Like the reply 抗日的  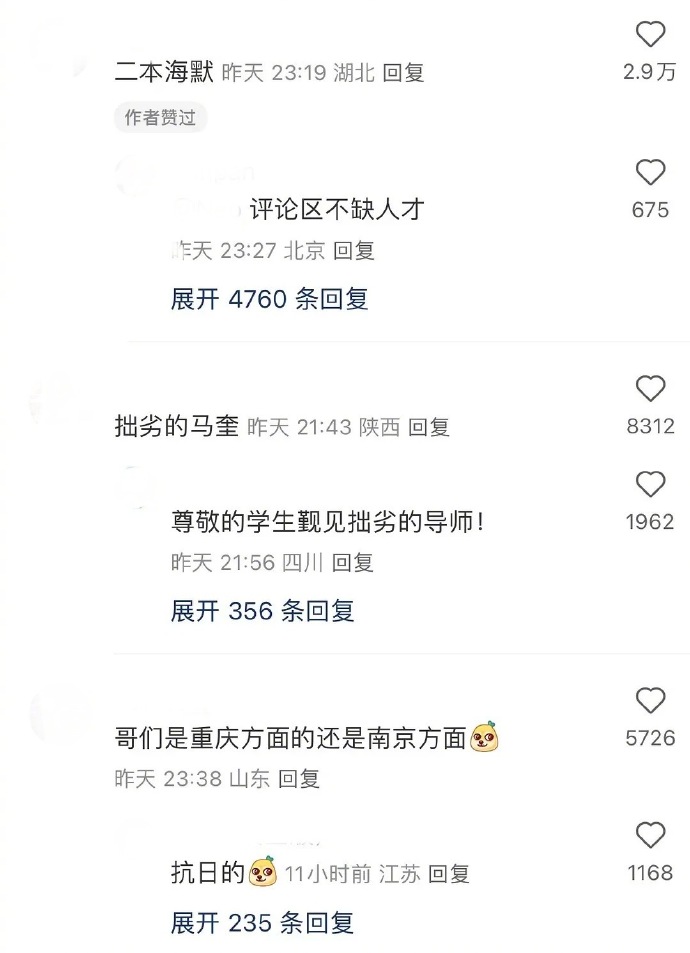click(650, 836)
